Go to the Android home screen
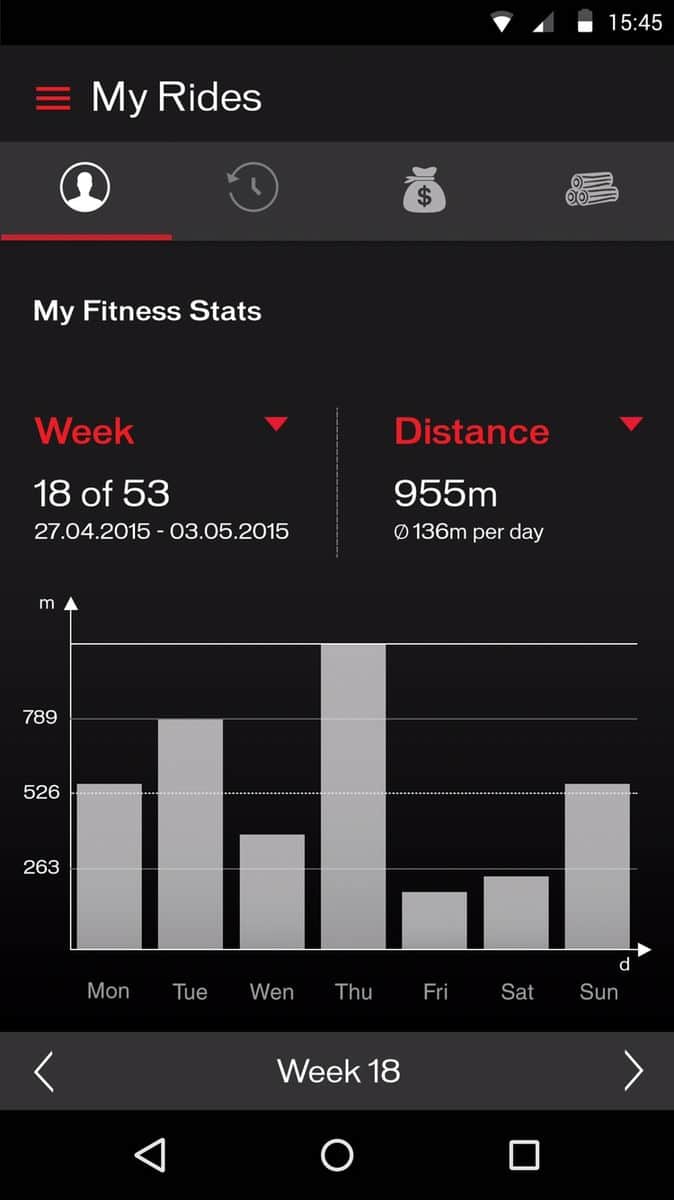This screenshot has width=674, height=1200. coord(337,1155)
